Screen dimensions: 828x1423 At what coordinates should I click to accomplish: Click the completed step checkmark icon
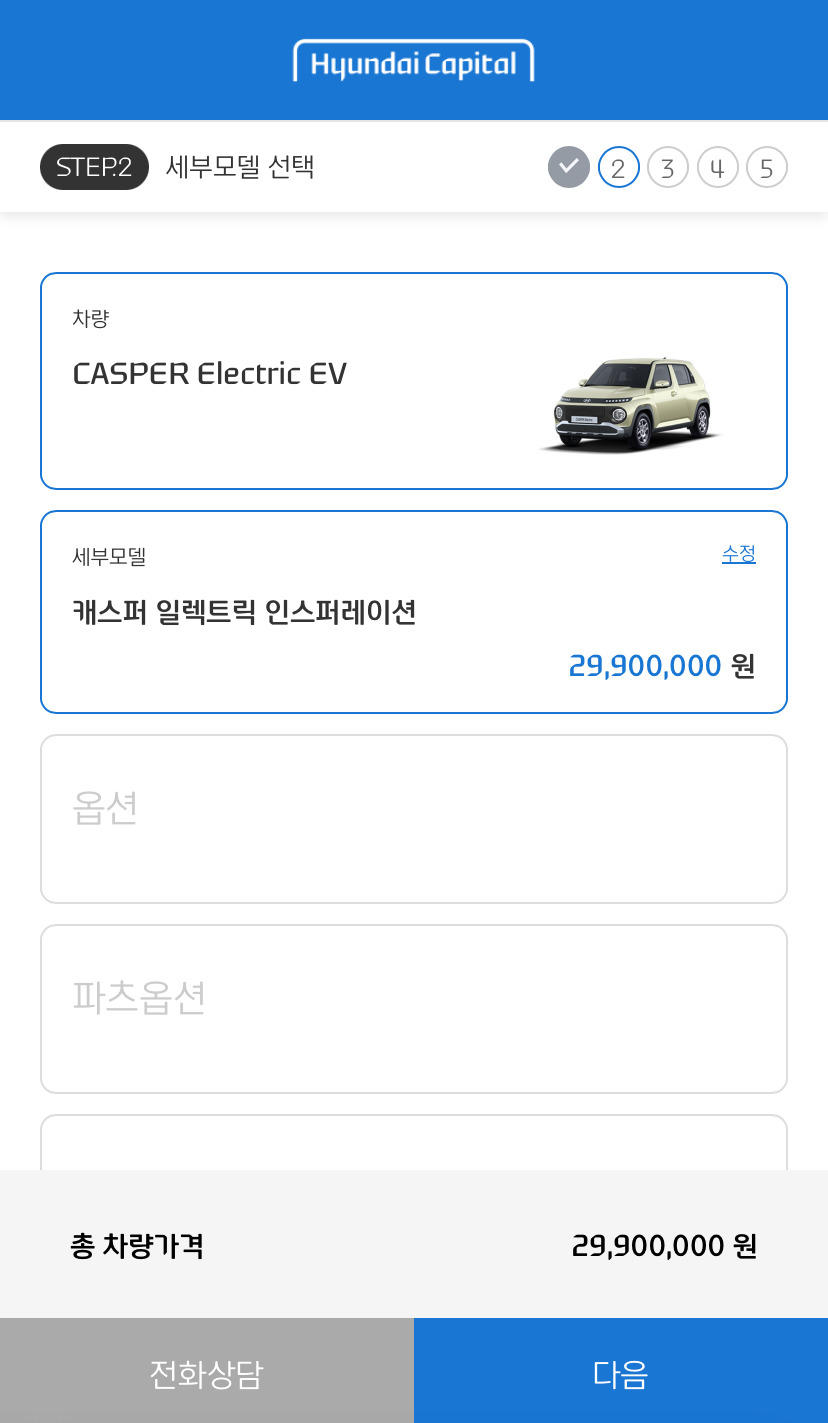click(569, 167)
